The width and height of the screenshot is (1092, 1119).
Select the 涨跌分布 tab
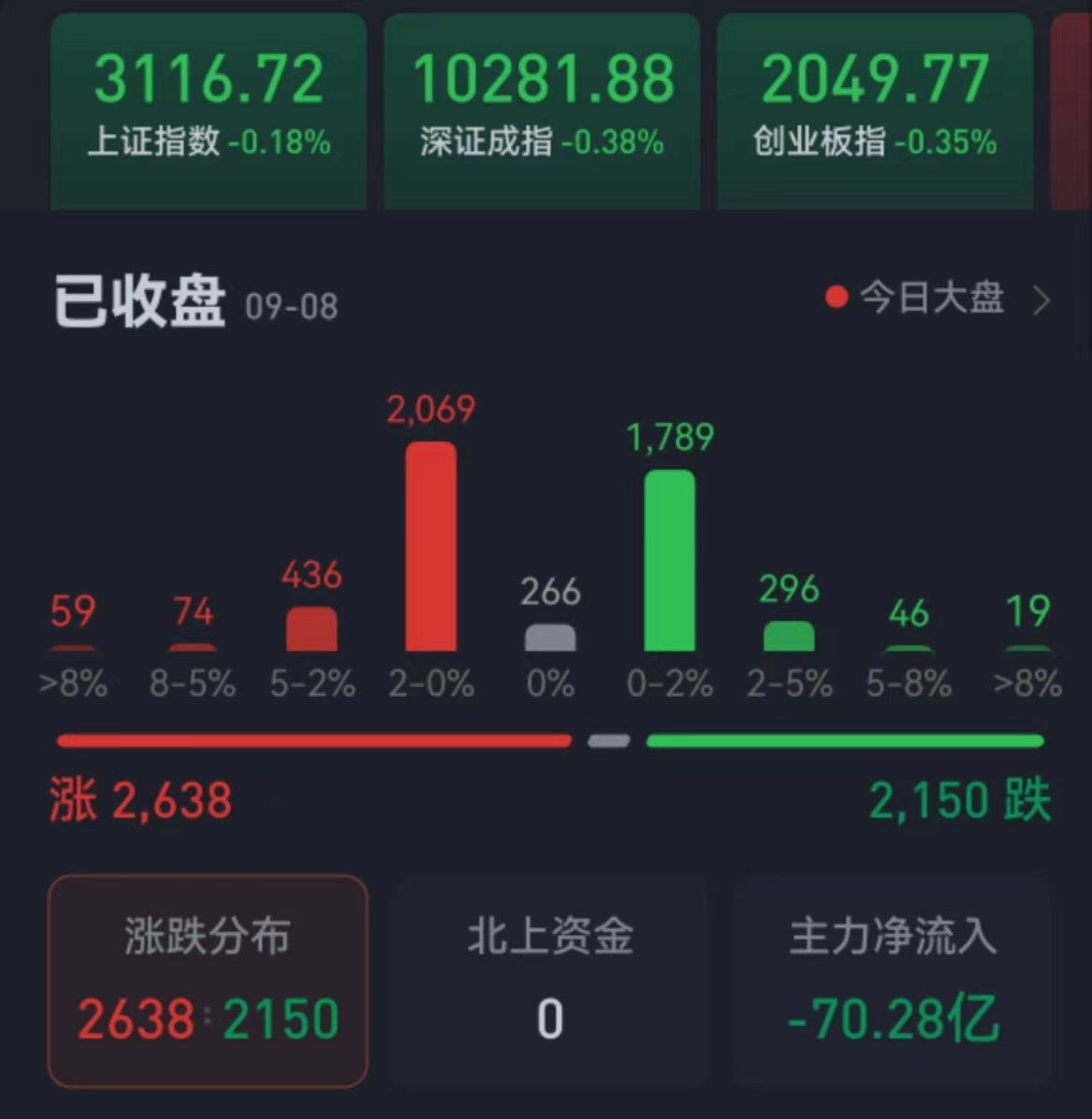point(208,980)
